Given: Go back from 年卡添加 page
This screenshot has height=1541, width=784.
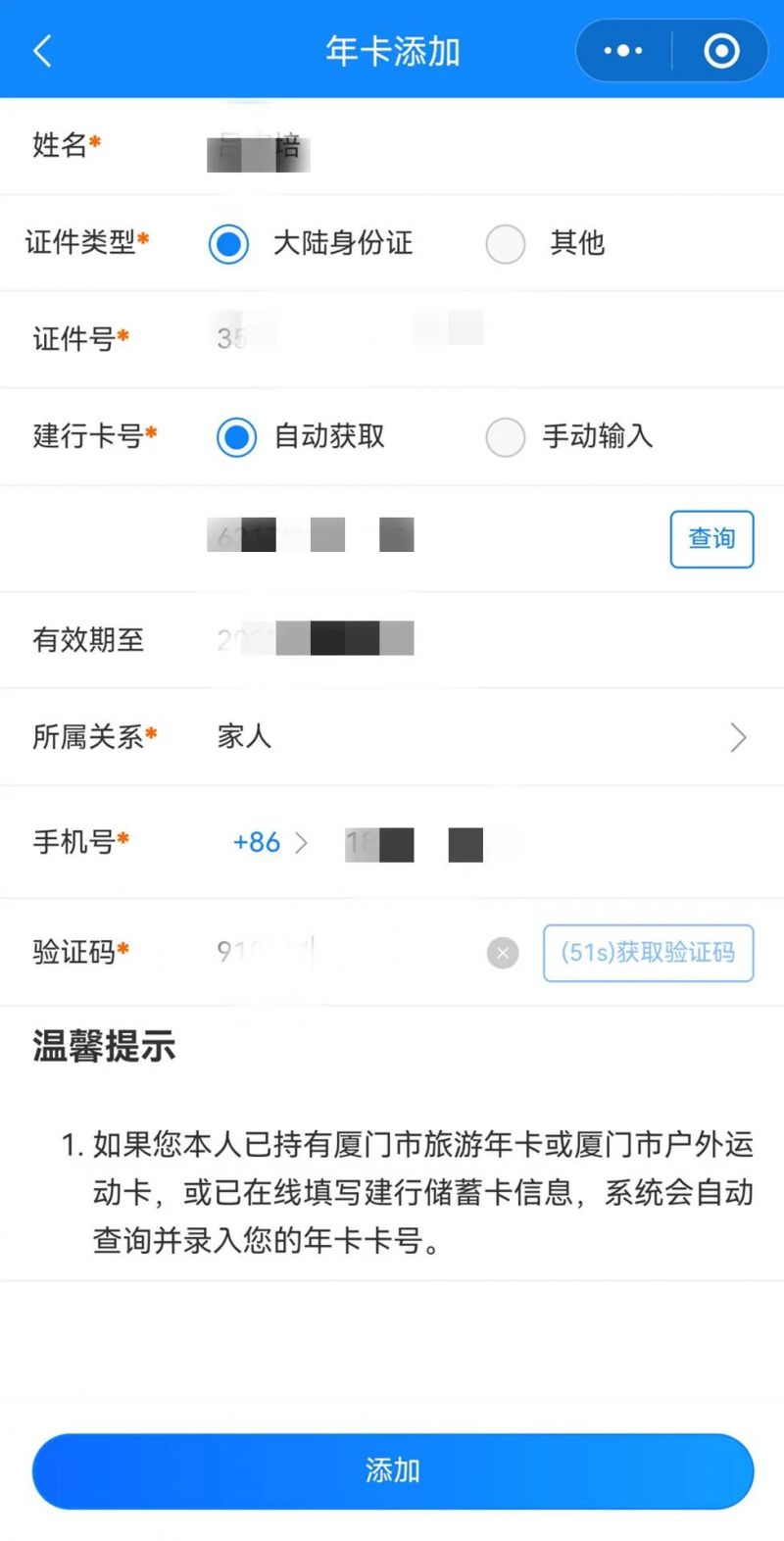Looking at the screenshot, I should (x=42, y=51).
